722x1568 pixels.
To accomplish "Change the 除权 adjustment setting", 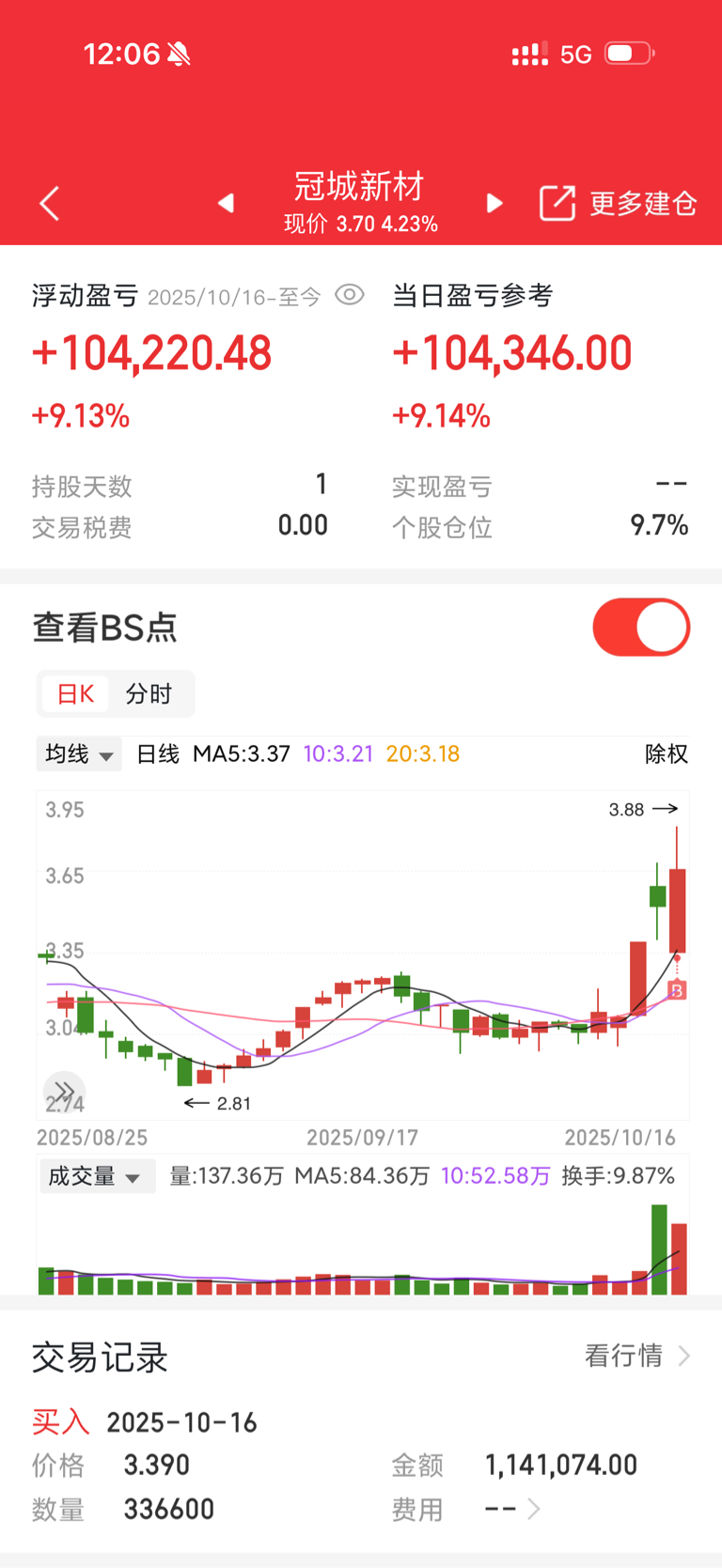I will (666, 754).
